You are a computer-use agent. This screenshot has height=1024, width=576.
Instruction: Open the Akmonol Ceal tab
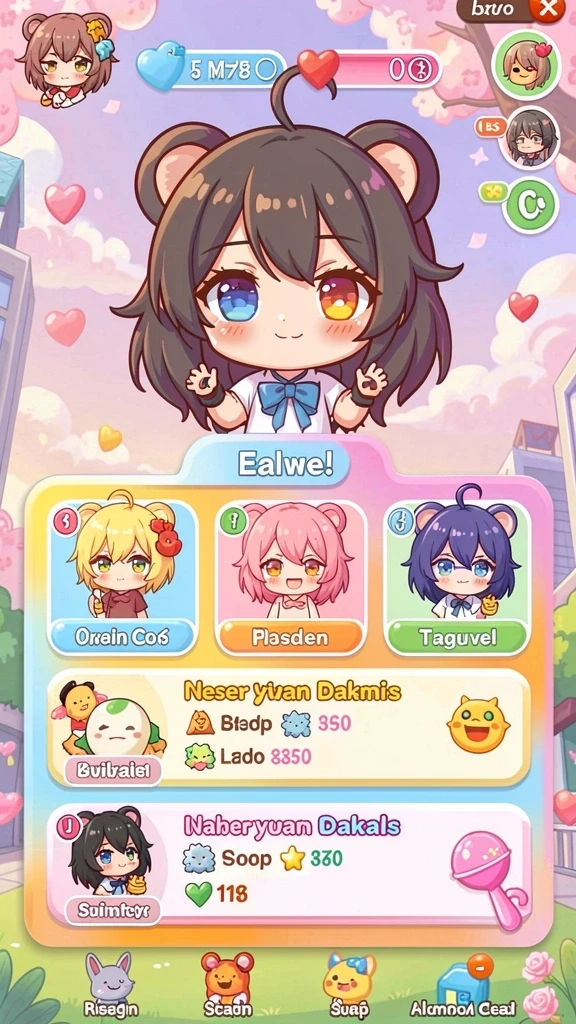click(x=462, y=985)
